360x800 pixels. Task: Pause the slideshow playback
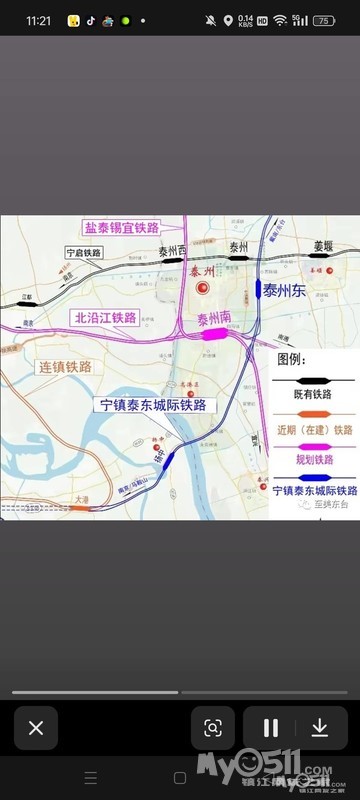pos(271,728)
